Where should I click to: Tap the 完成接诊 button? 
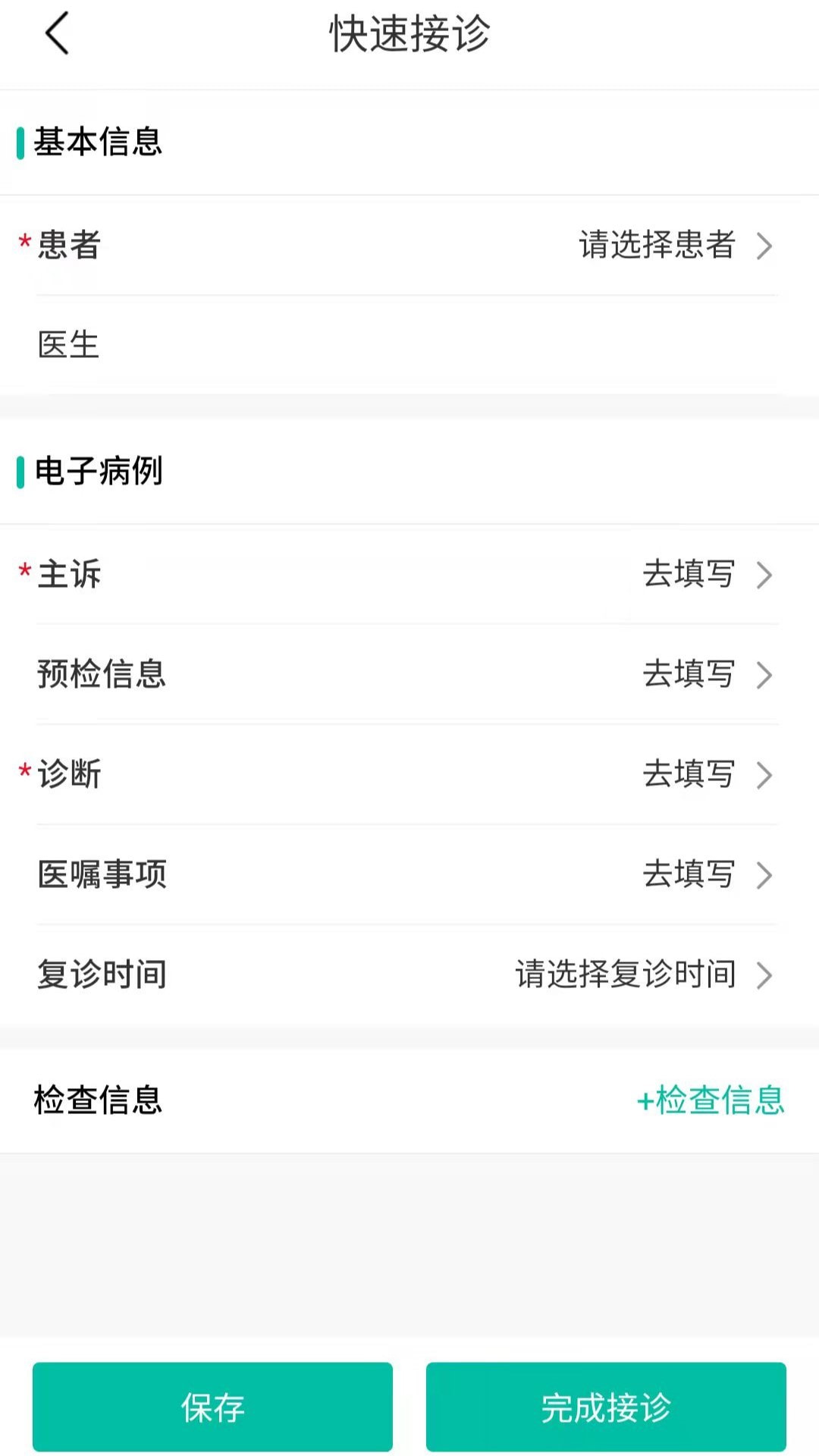click(606, 1407)
